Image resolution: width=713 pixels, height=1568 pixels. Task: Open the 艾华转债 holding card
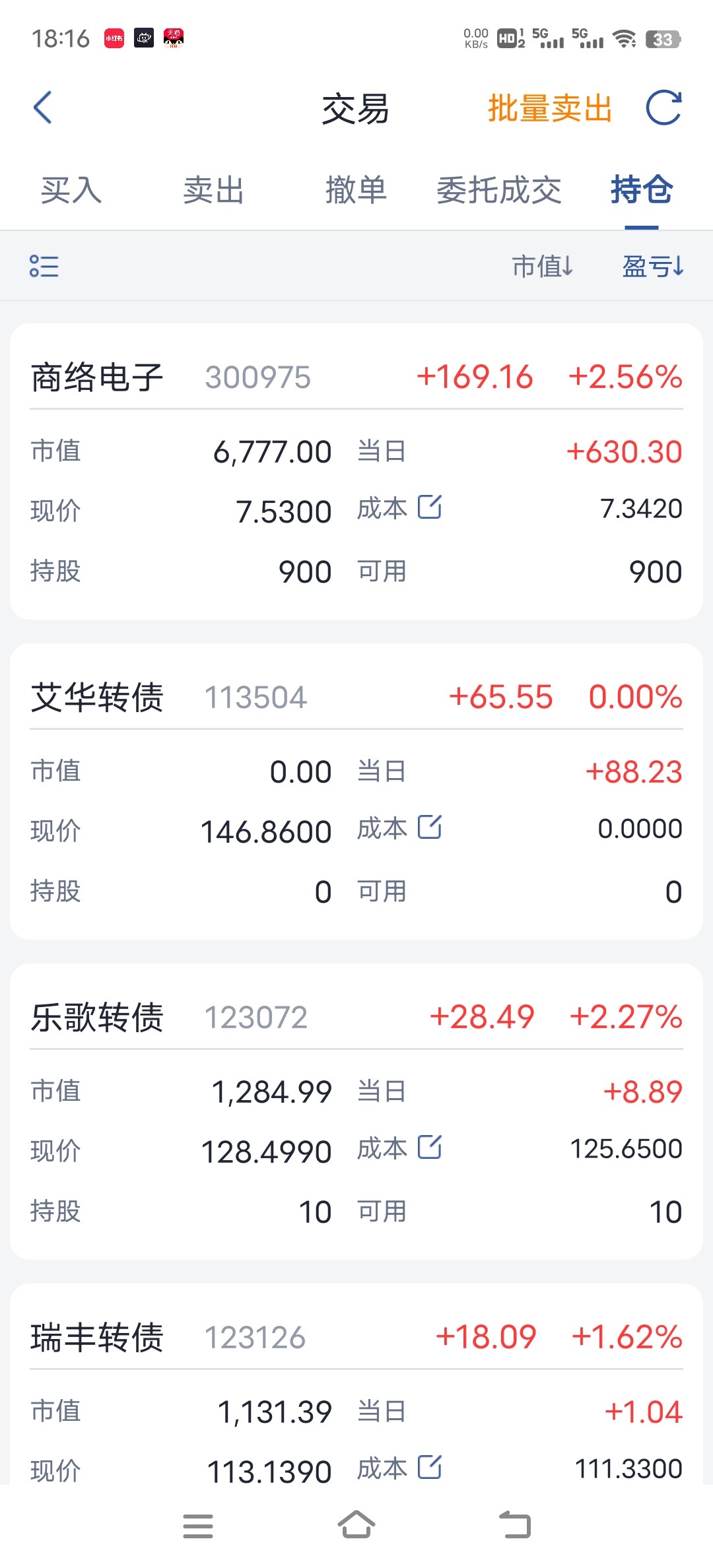356,791
